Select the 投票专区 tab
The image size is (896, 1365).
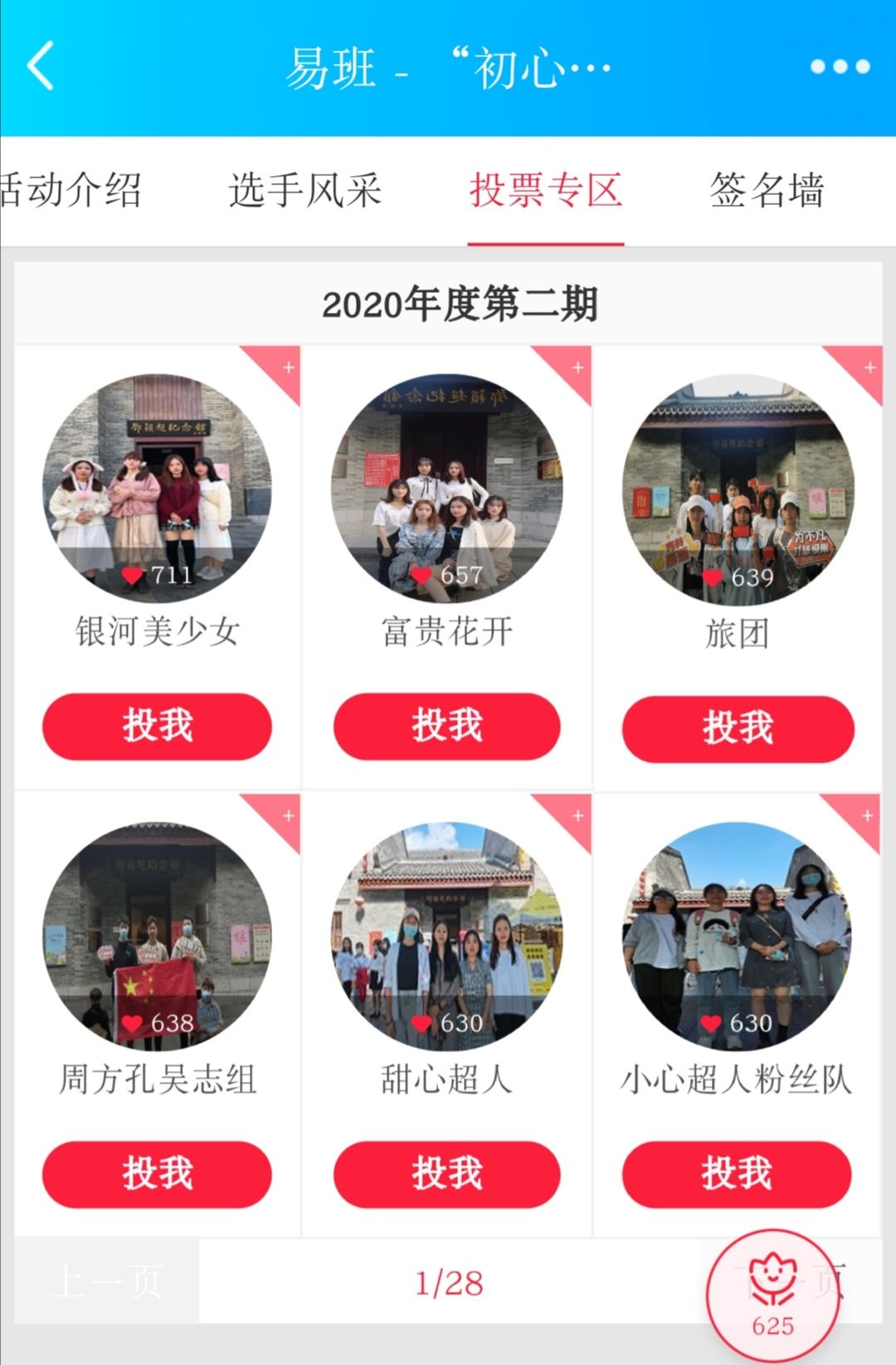click(548, 191)
